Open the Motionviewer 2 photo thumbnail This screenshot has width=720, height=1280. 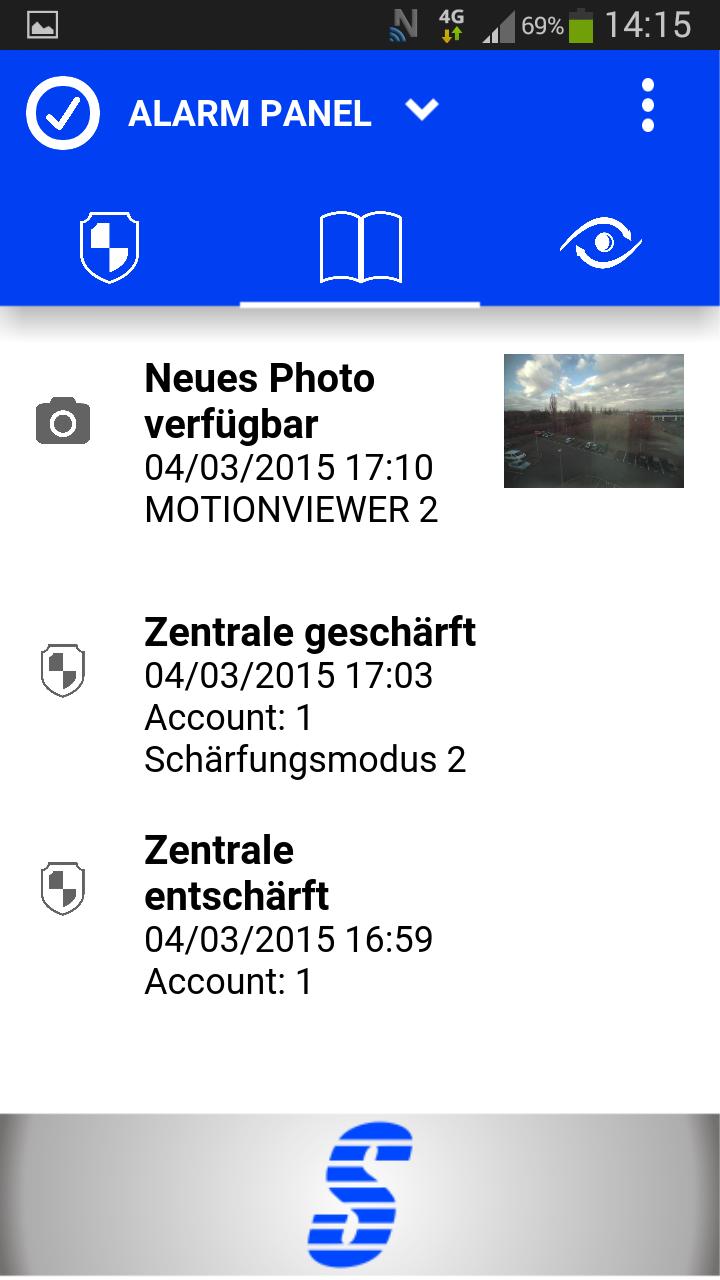coord(593,421)
